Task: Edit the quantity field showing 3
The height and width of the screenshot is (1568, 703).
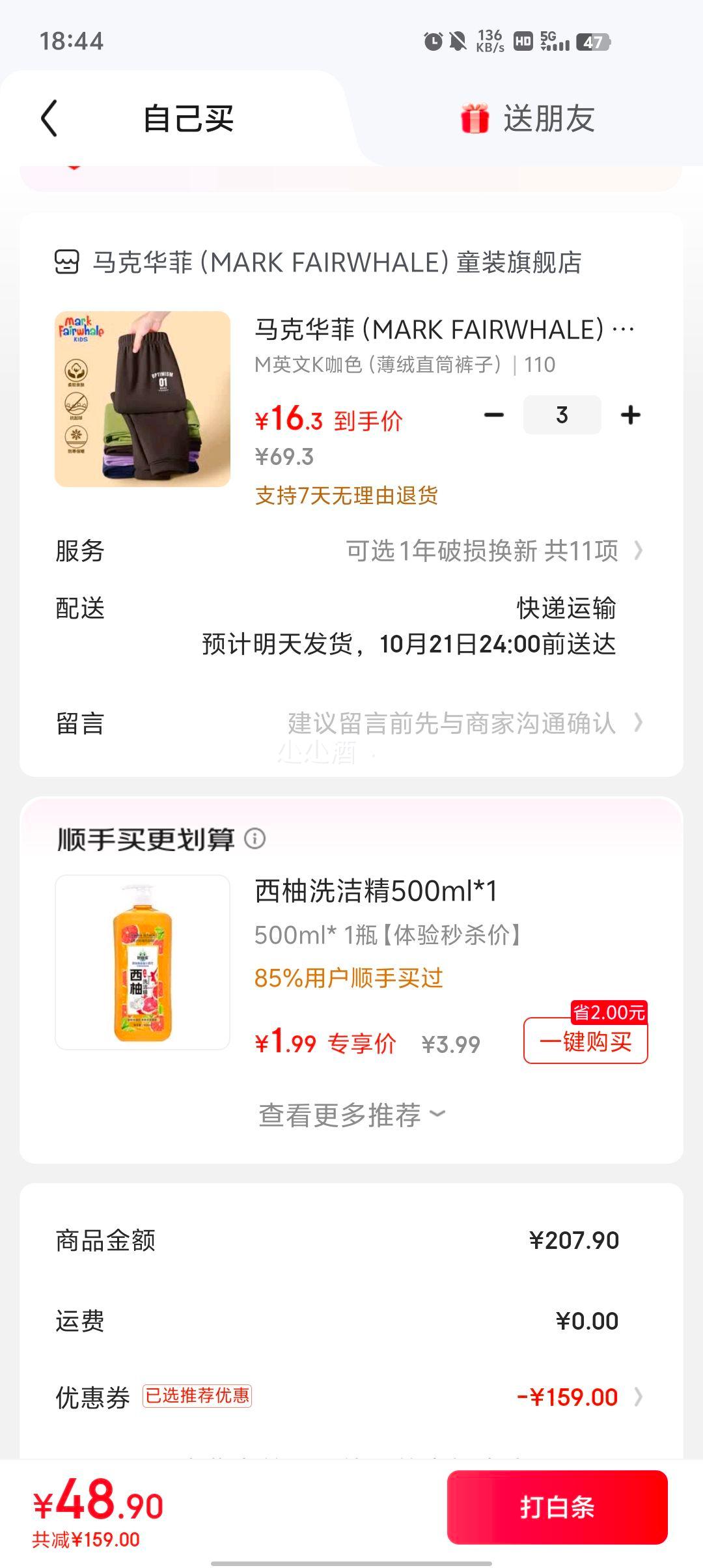Action: [x=562, y=415]
